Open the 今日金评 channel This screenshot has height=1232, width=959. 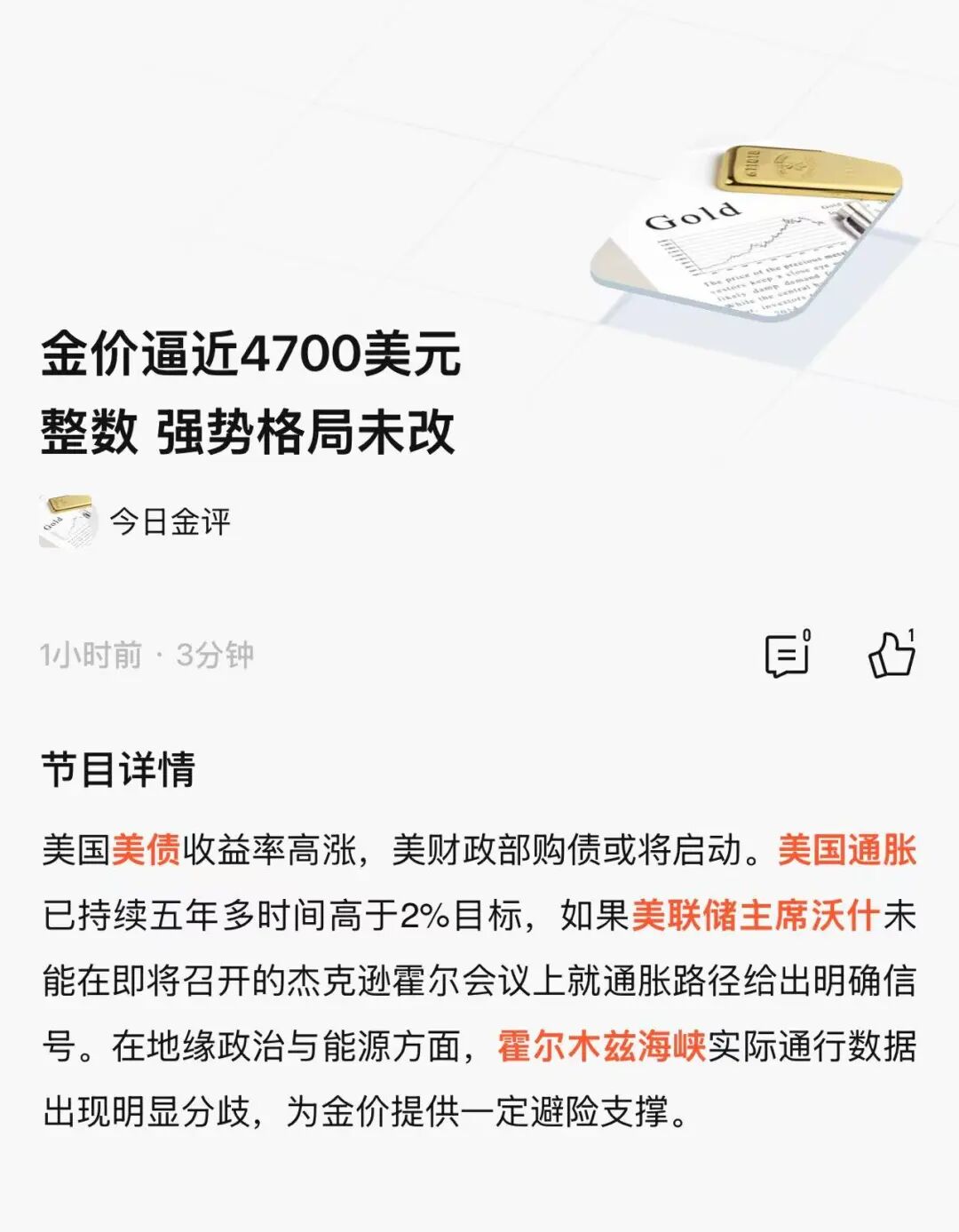tap(136, 521)
